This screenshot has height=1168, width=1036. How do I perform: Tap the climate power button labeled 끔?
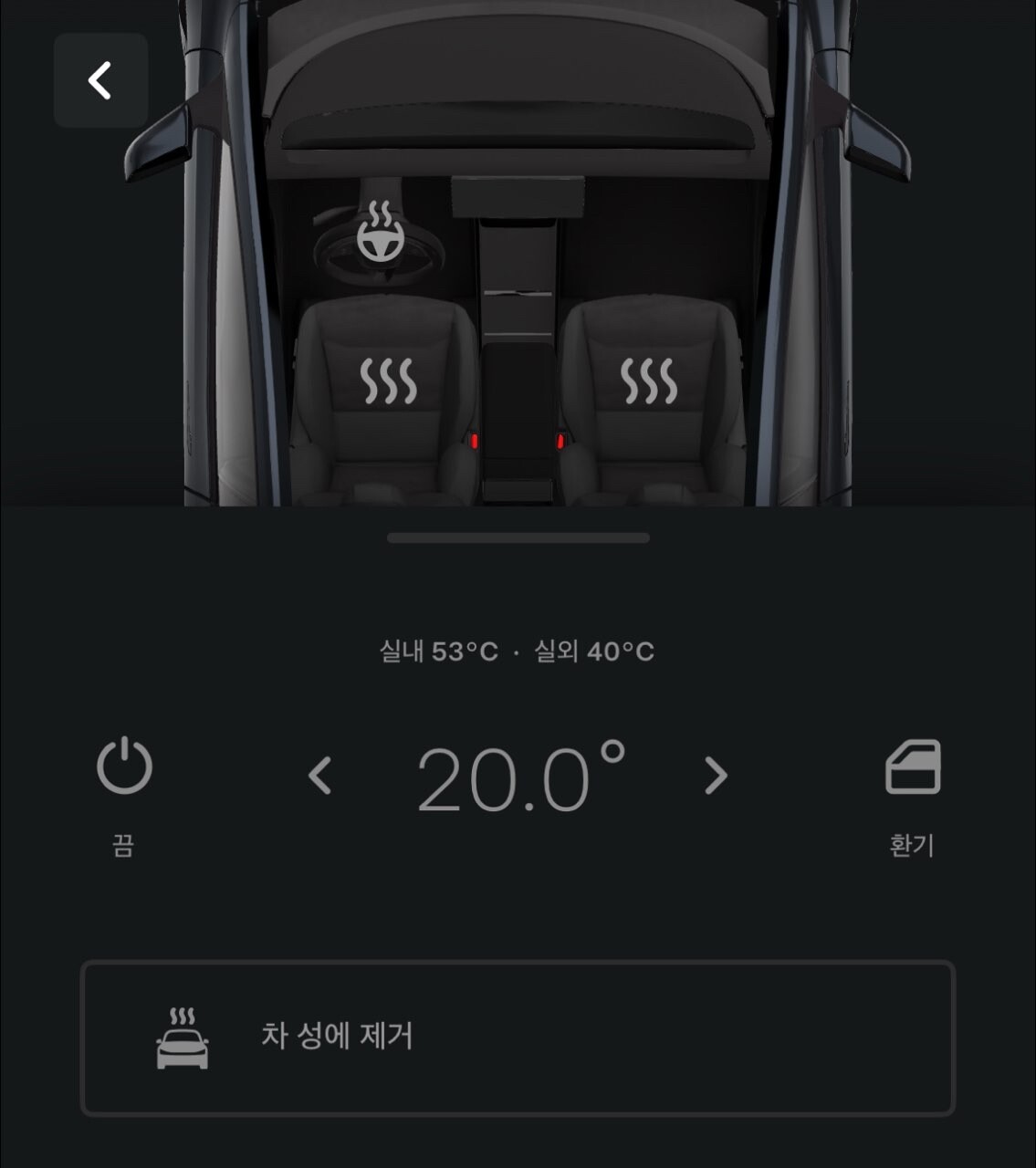(x=124, y=767)
